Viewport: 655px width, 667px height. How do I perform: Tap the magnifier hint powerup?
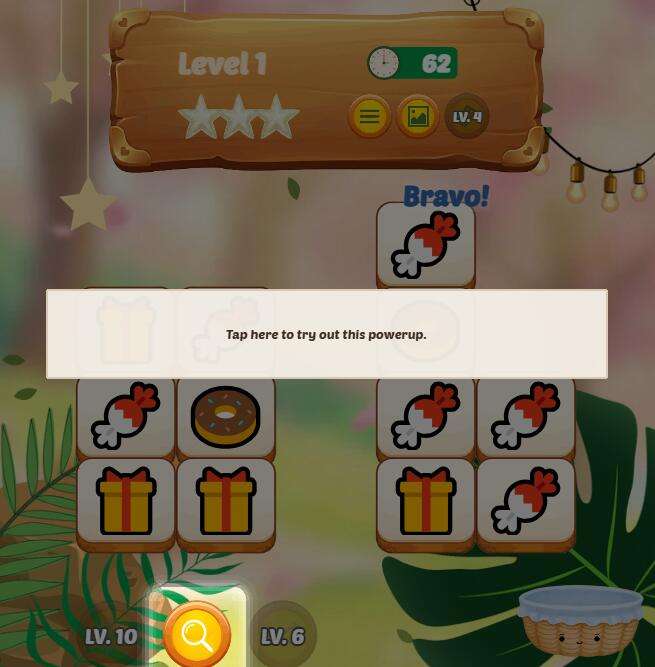click(x=197, y=632)
